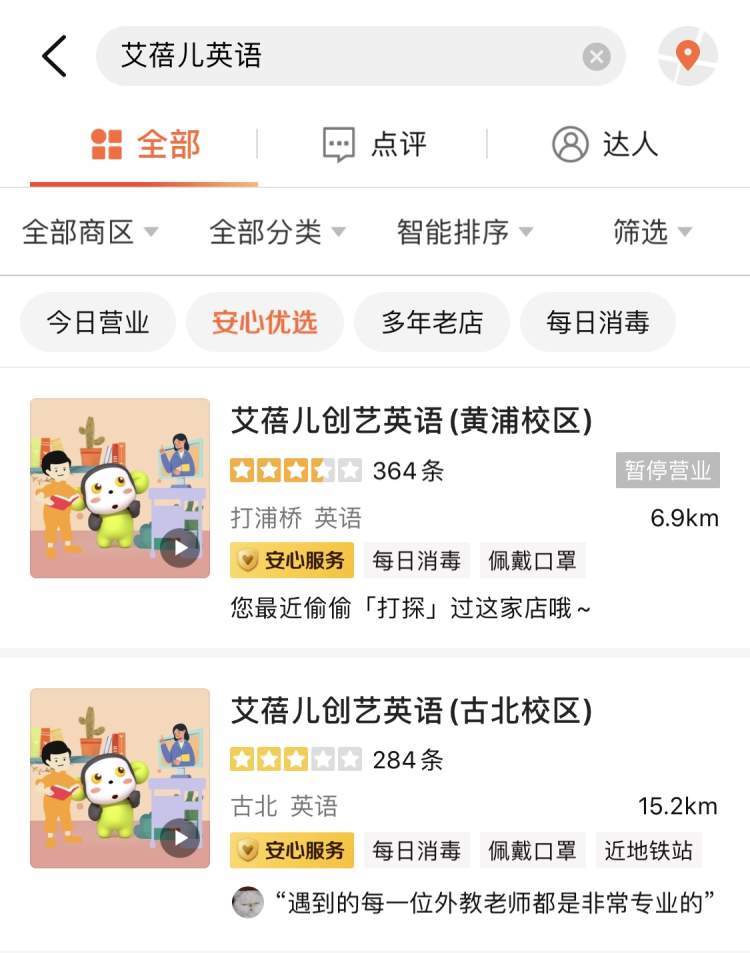Select the 全部 tab
Screen dimensions: 750x953
tap(145, 144)
